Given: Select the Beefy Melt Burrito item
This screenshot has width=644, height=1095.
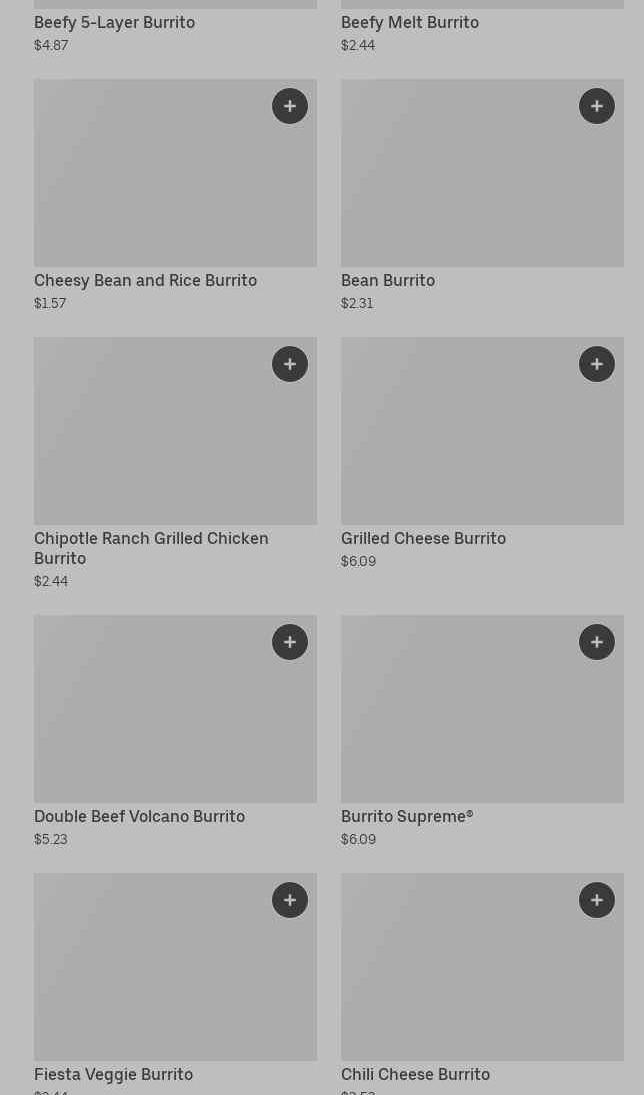Looking at the screenshot, I should coord(410,23).
